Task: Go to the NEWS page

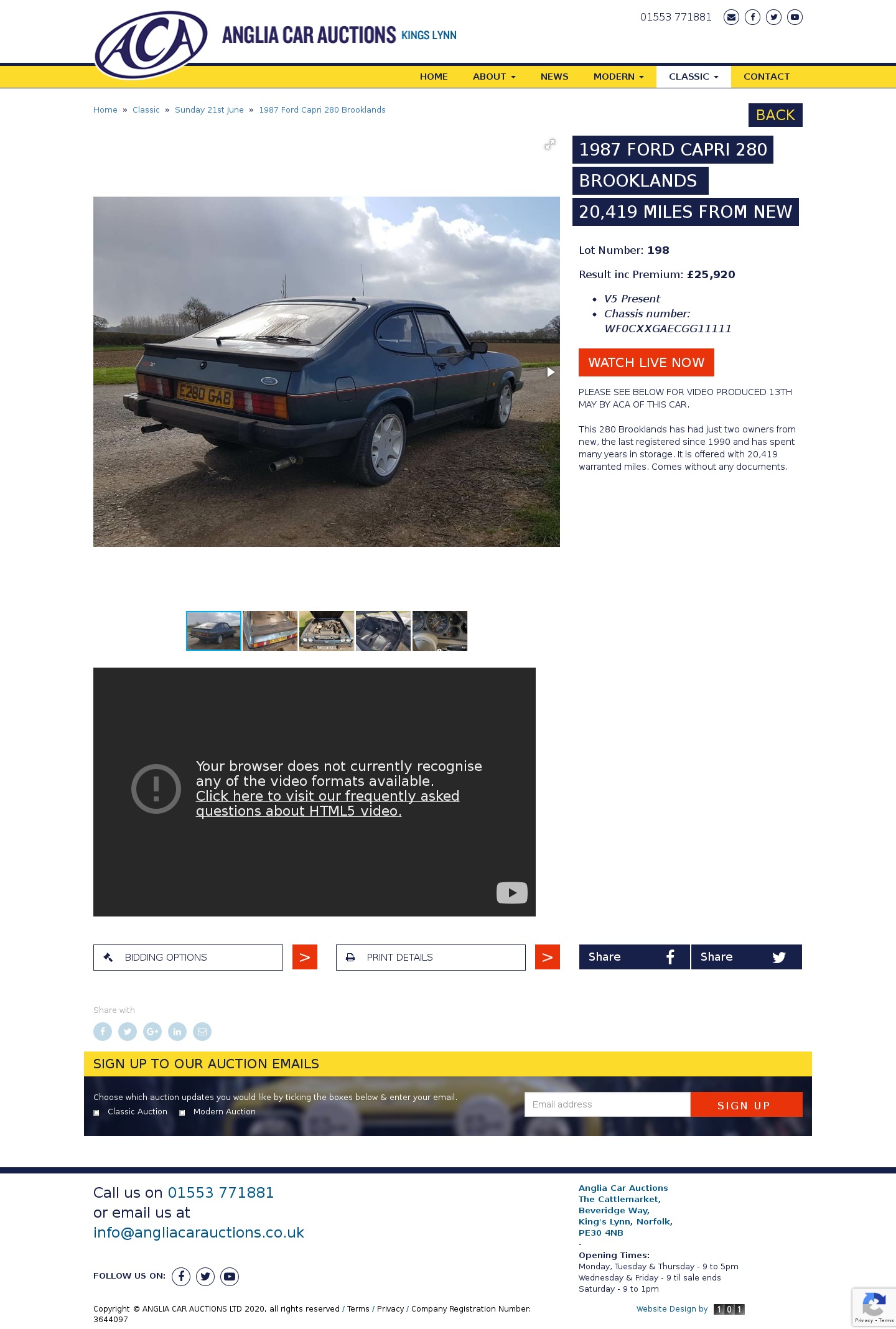Action: pos(554,77)
